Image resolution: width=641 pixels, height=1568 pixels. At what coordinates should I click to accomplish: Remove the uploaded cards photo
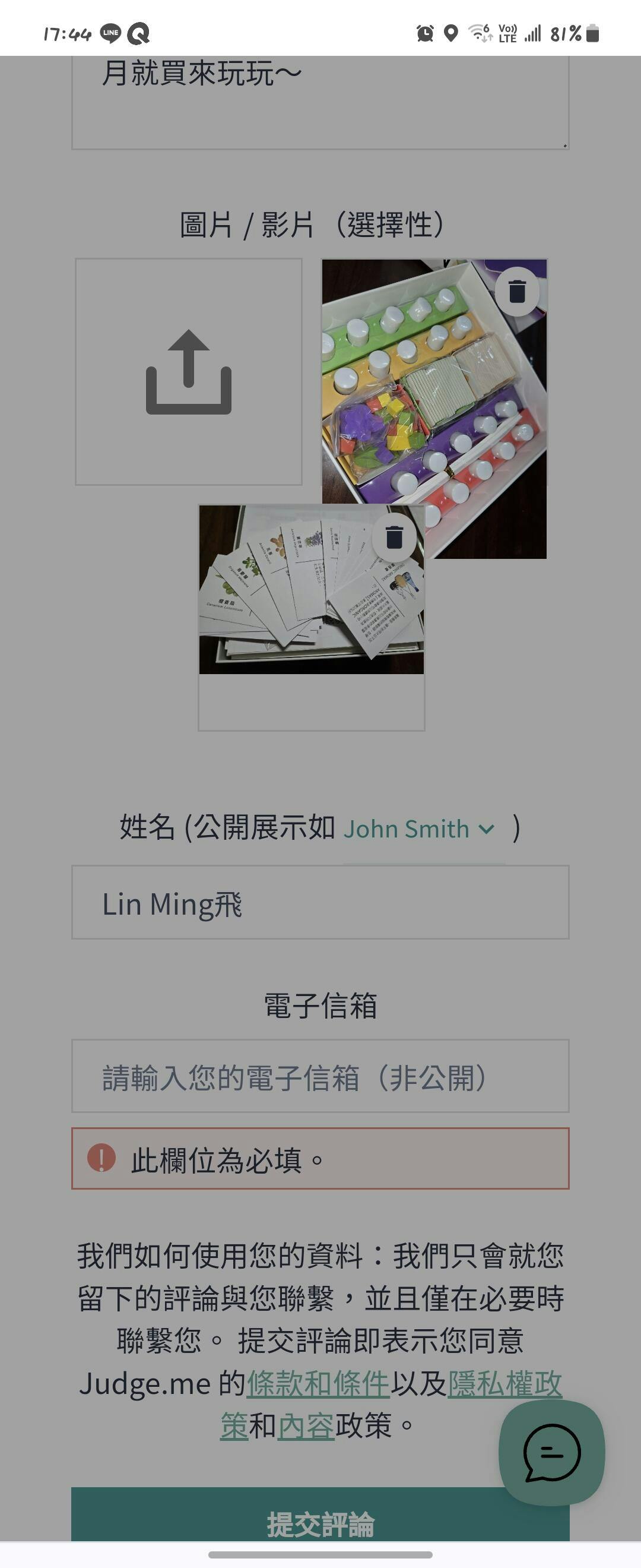point(394,538)
